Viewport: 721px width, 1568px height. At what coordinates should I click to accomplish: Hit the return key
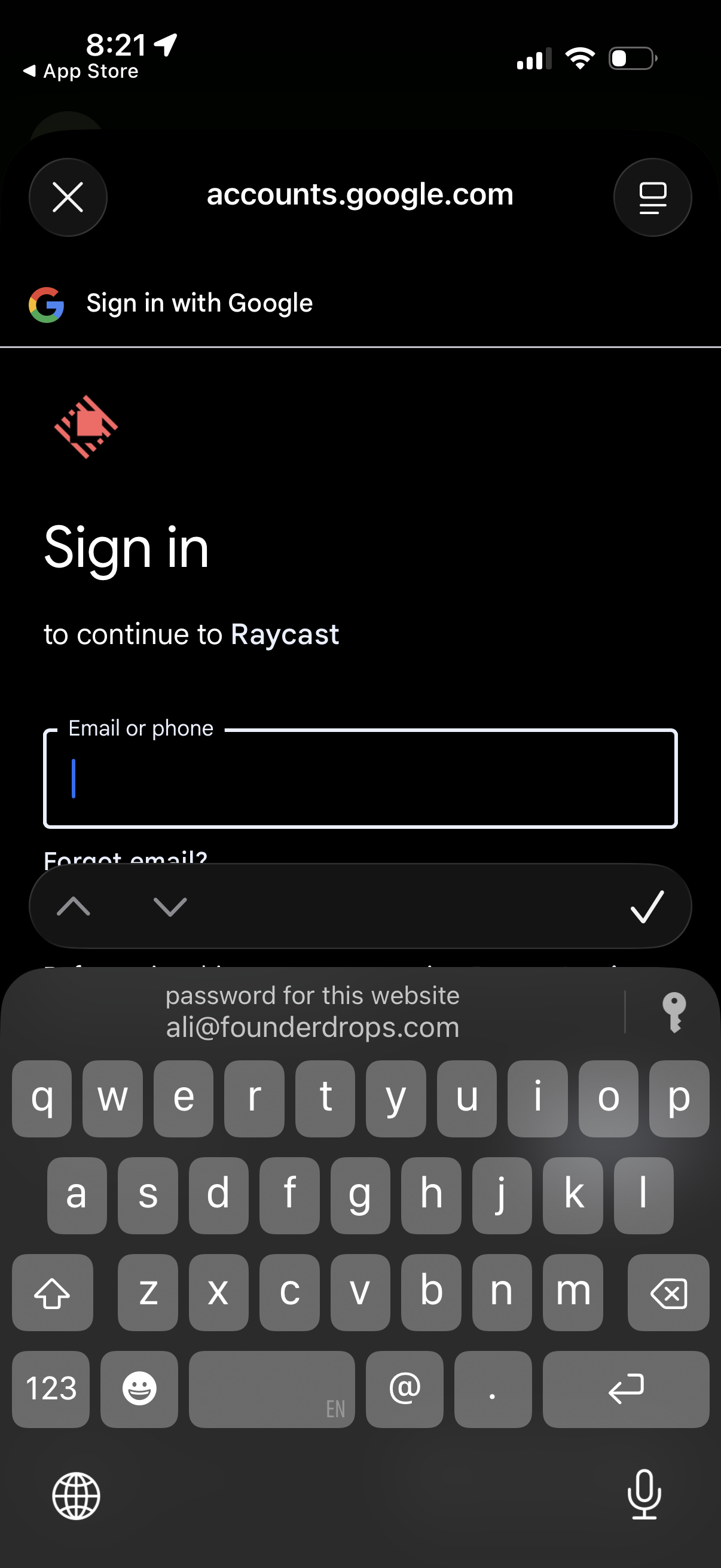pyautogui.click(x=625, y=1389)
